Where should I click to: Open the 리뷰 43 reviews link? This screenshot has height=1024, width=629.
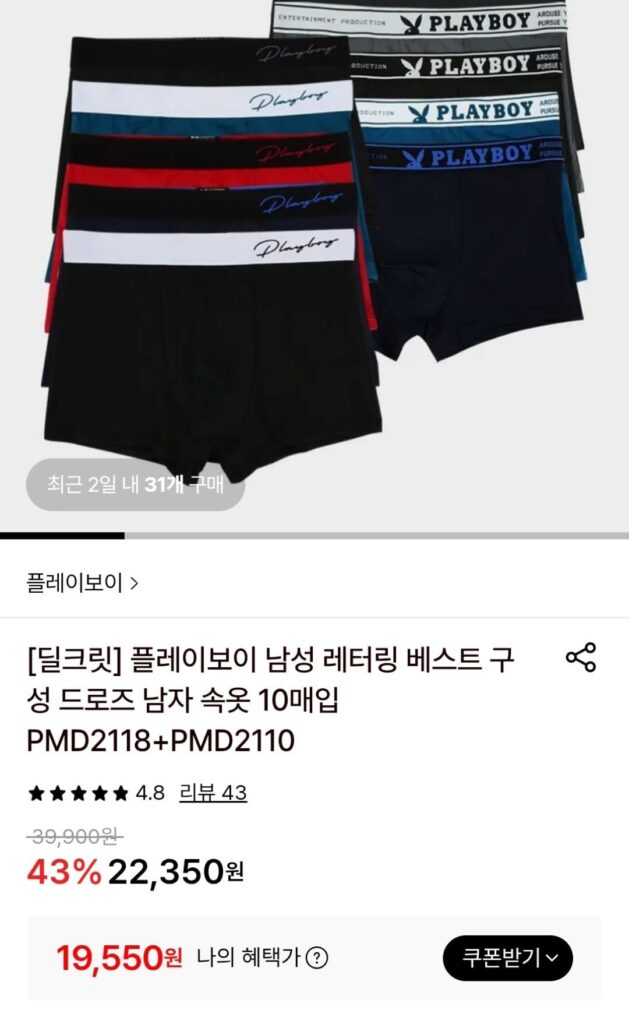tap(213, 793)
